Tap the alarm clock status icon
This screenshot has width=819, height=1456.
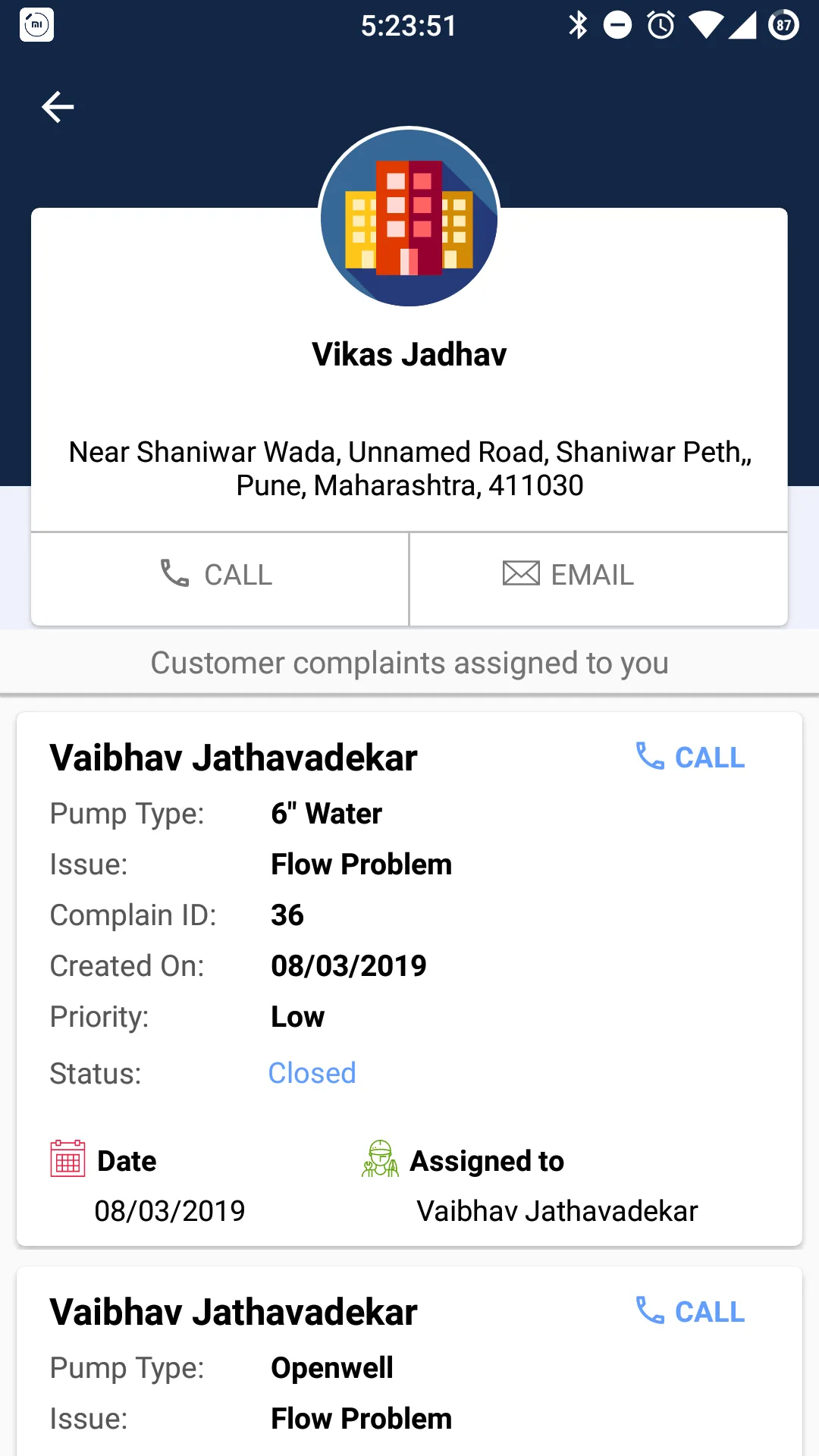(x=660, y=25)
